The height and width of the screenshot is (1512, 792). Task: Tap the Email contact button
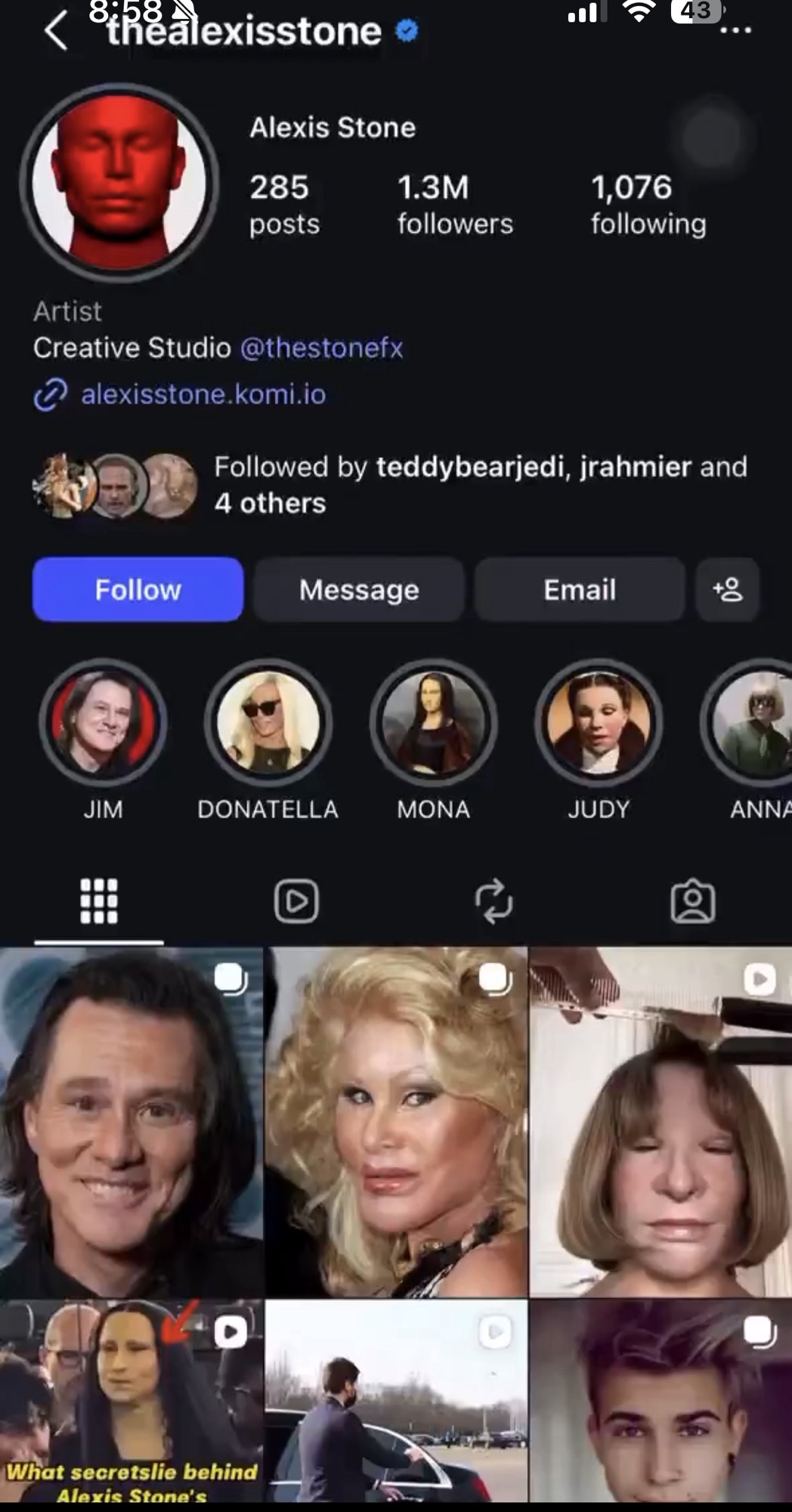(x=580, y=590)
